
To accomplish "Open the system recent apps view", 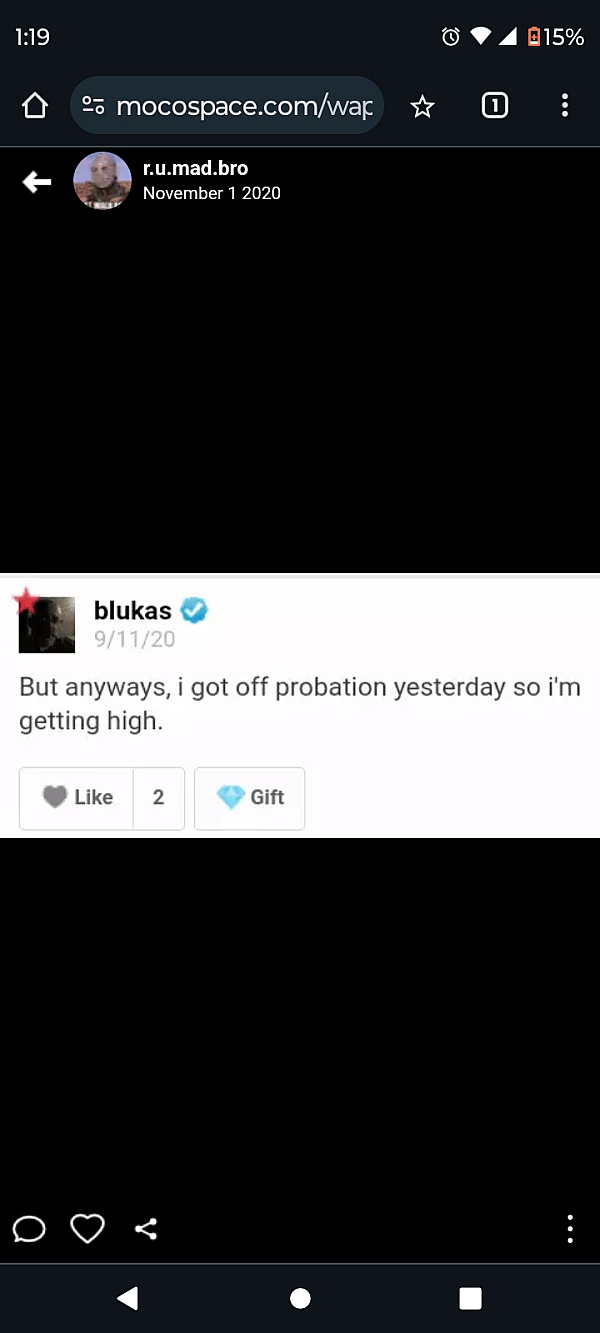I will point(470,1298).
